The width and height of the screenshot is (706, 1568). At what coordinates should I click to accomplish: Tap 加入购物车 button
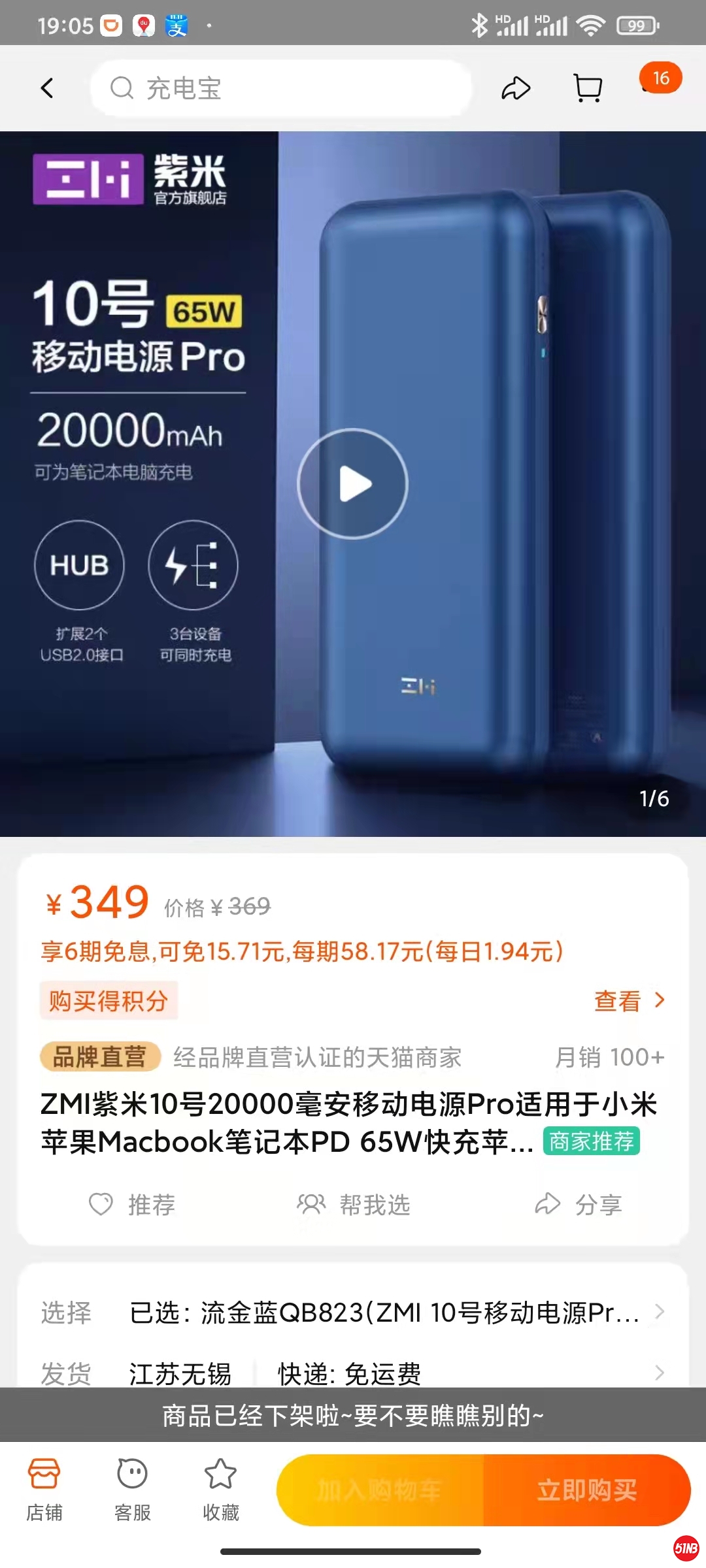pyautogui.click(x=380, y=1490)
